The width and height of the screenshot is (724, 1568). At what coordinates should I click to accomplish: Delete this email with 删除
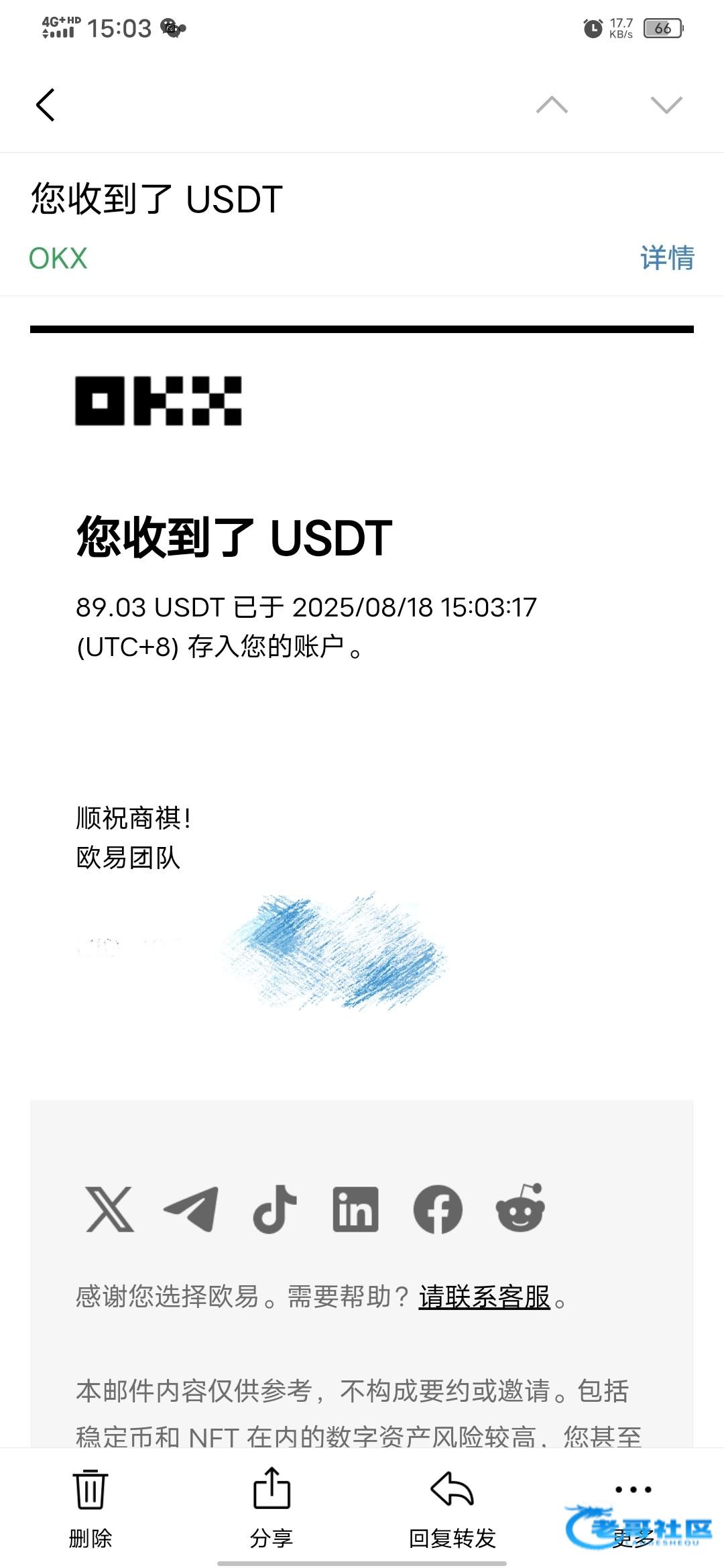tap(90, 1508)
